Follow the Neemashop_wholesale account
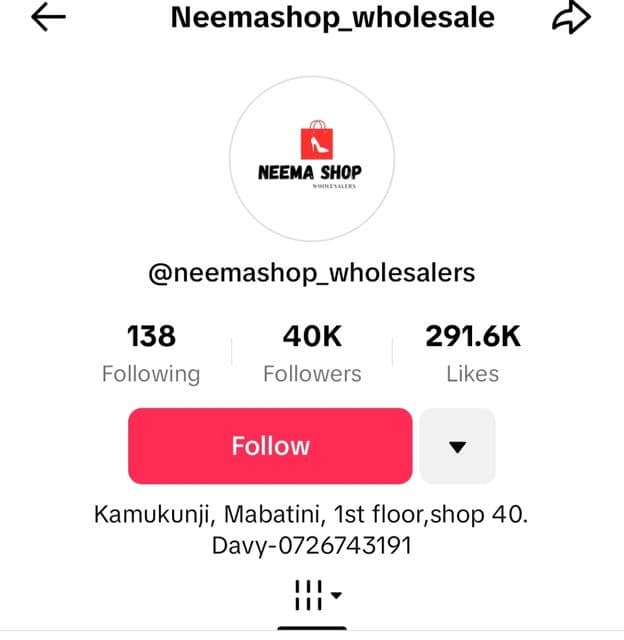This screenshot has width=624, height=640. [270, 446]
